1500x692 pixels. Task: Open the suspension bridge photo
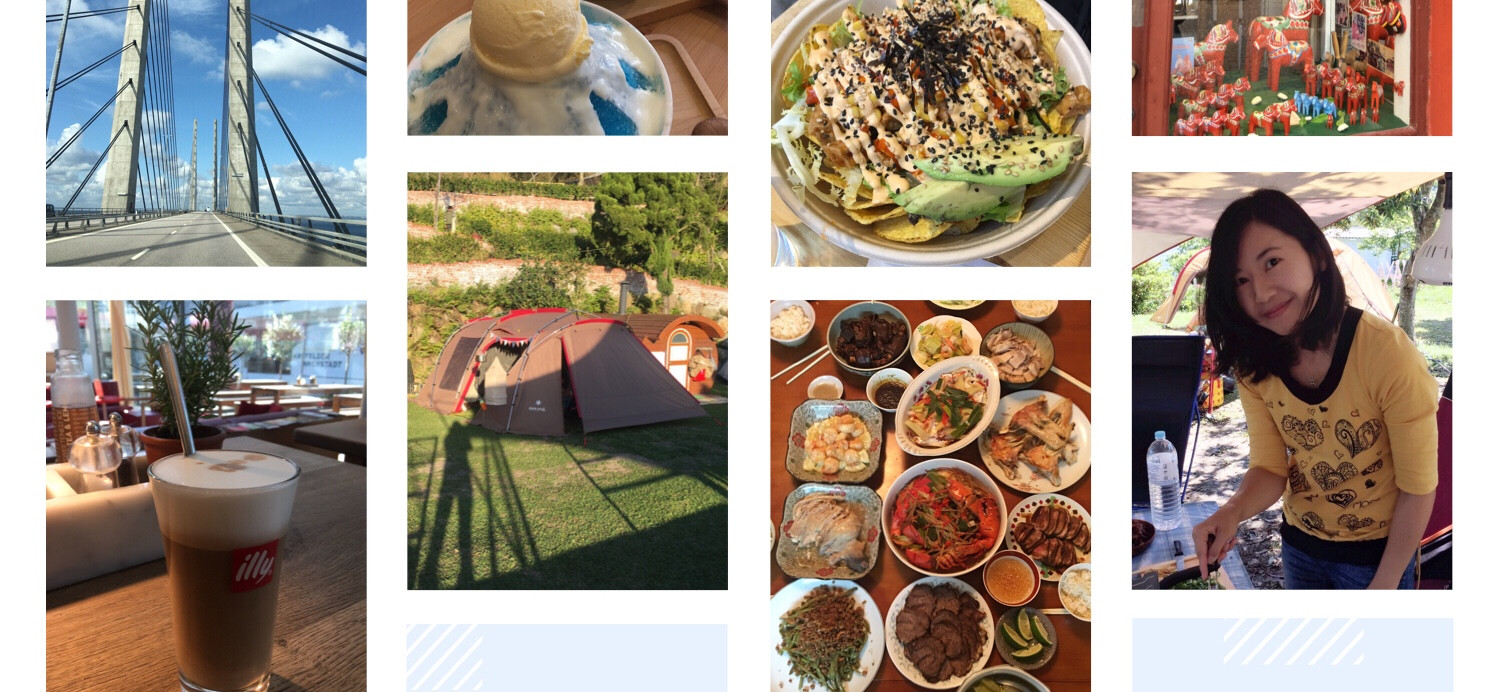coord(206,132)
